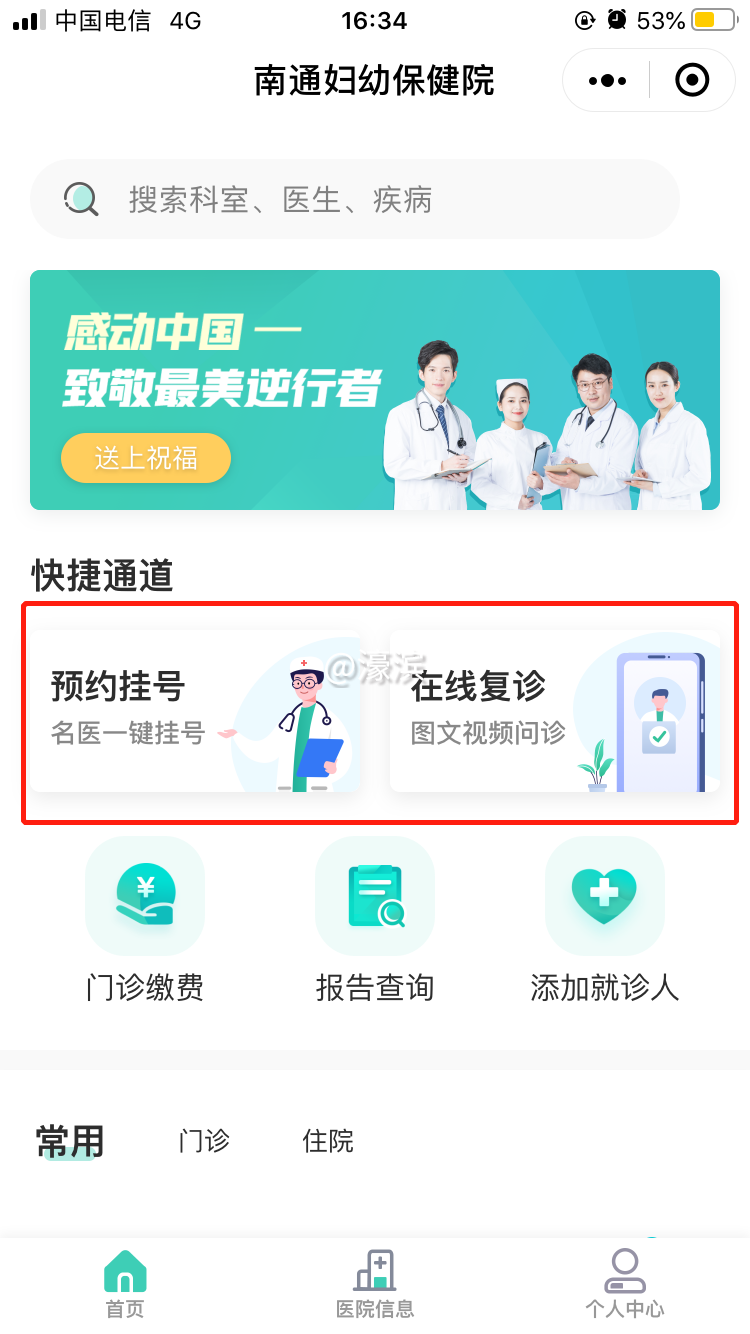
Task: Open the mini program overflow menu
Action: coord(607,80)
